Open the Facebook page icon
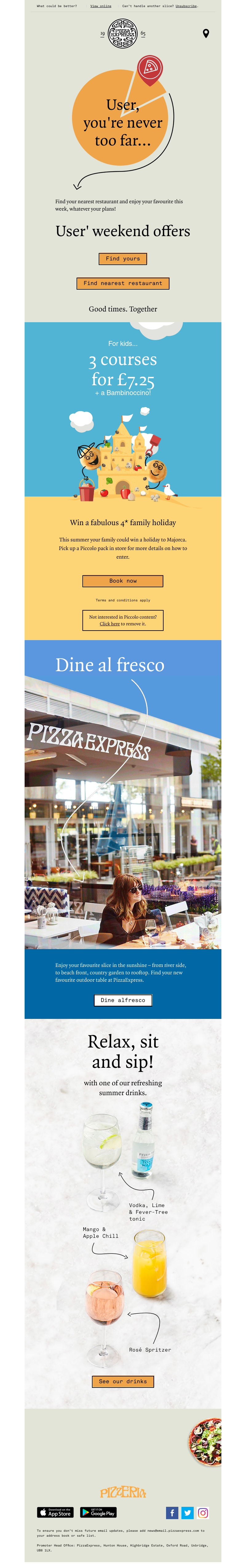Image resolution: width=246 pixels, height=1568 pixels. pyautogui.click(x=172, y=1513)
